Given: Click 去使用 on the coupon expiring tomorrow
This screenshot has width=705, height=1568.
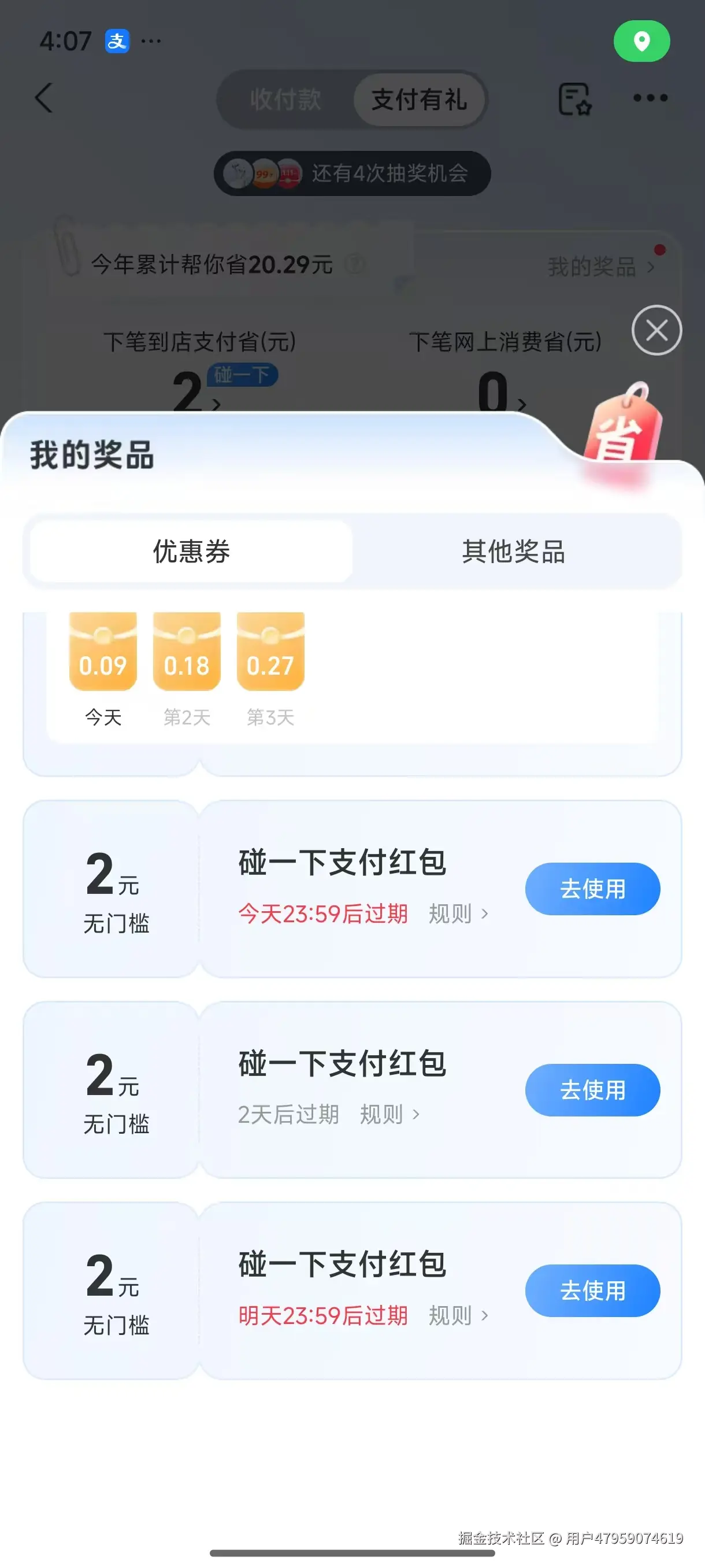Looking at the screenshot, I should coord(592,1290).
